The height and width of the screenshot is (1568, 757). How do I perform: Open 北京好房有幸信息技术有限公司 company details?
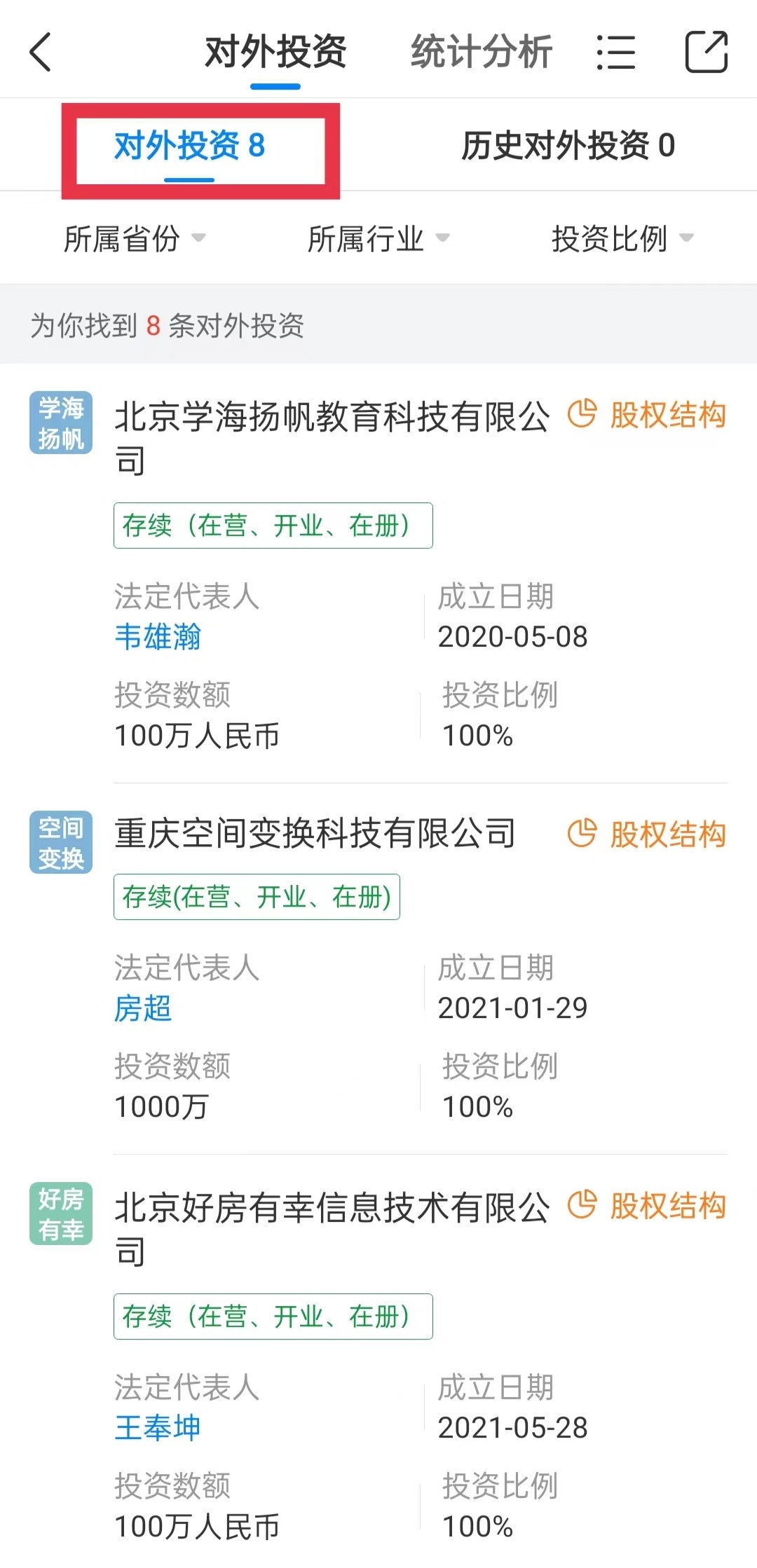click(332, 1229)
